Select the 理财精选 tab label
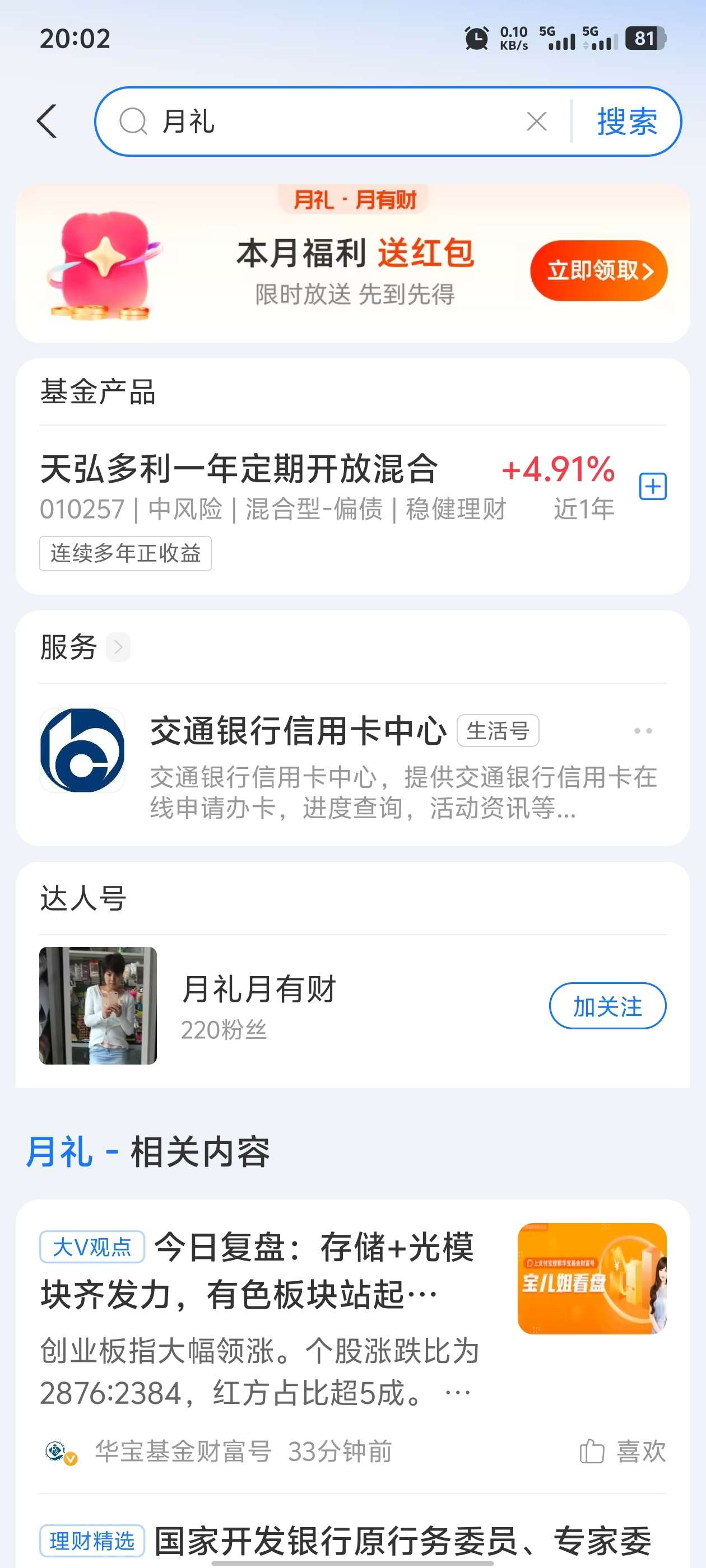The width and height of the screenshot is (706, 1568). (x=91, y=1541)
